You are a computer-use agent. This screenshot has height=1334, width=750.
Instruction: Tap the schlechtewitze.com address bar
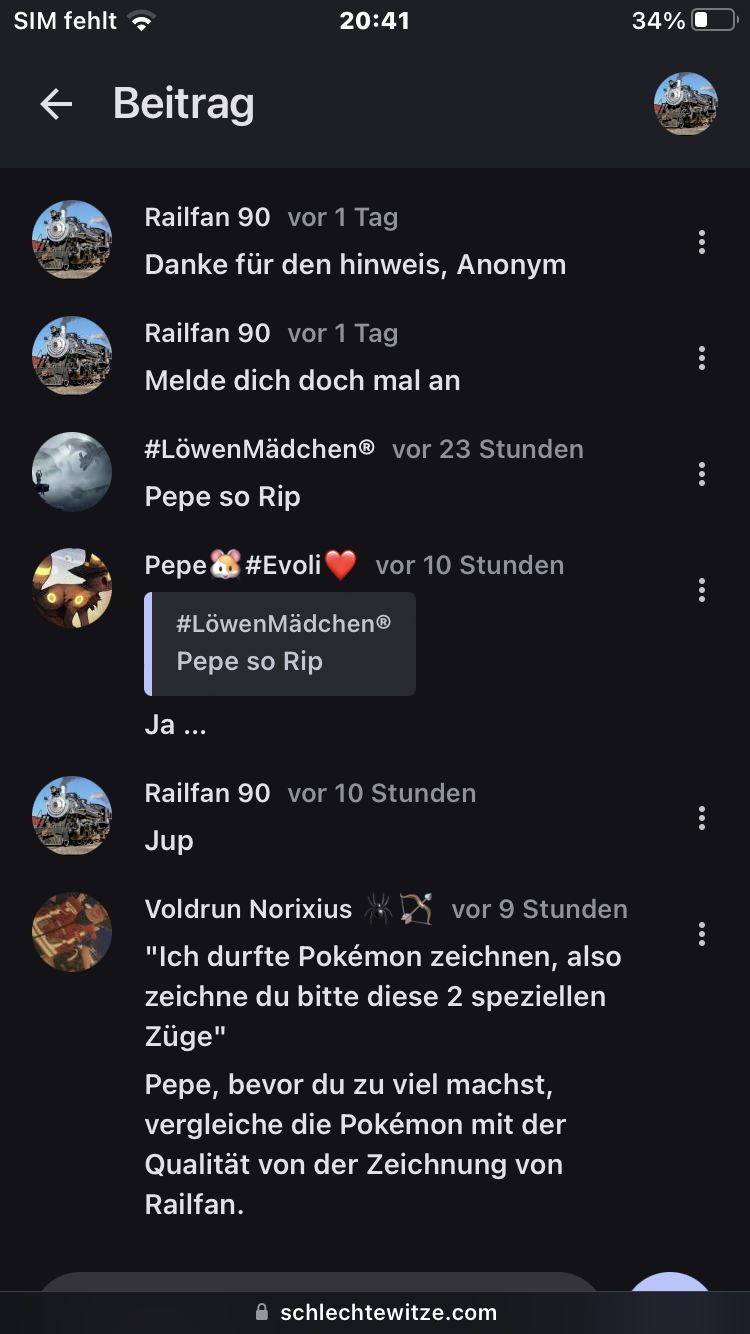point(375,1312)
